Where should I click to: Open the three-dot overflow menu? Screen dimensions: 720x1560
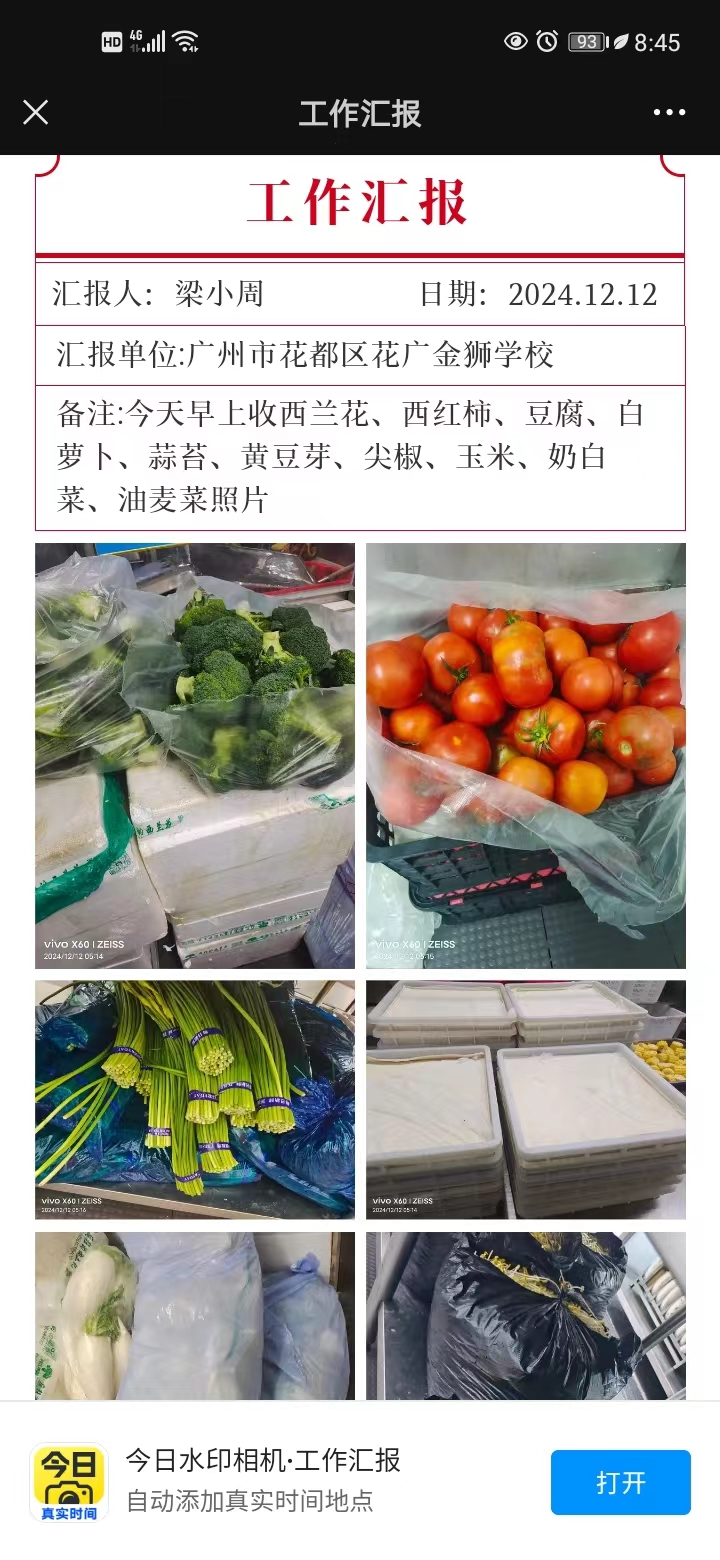(x=669, y=112)
